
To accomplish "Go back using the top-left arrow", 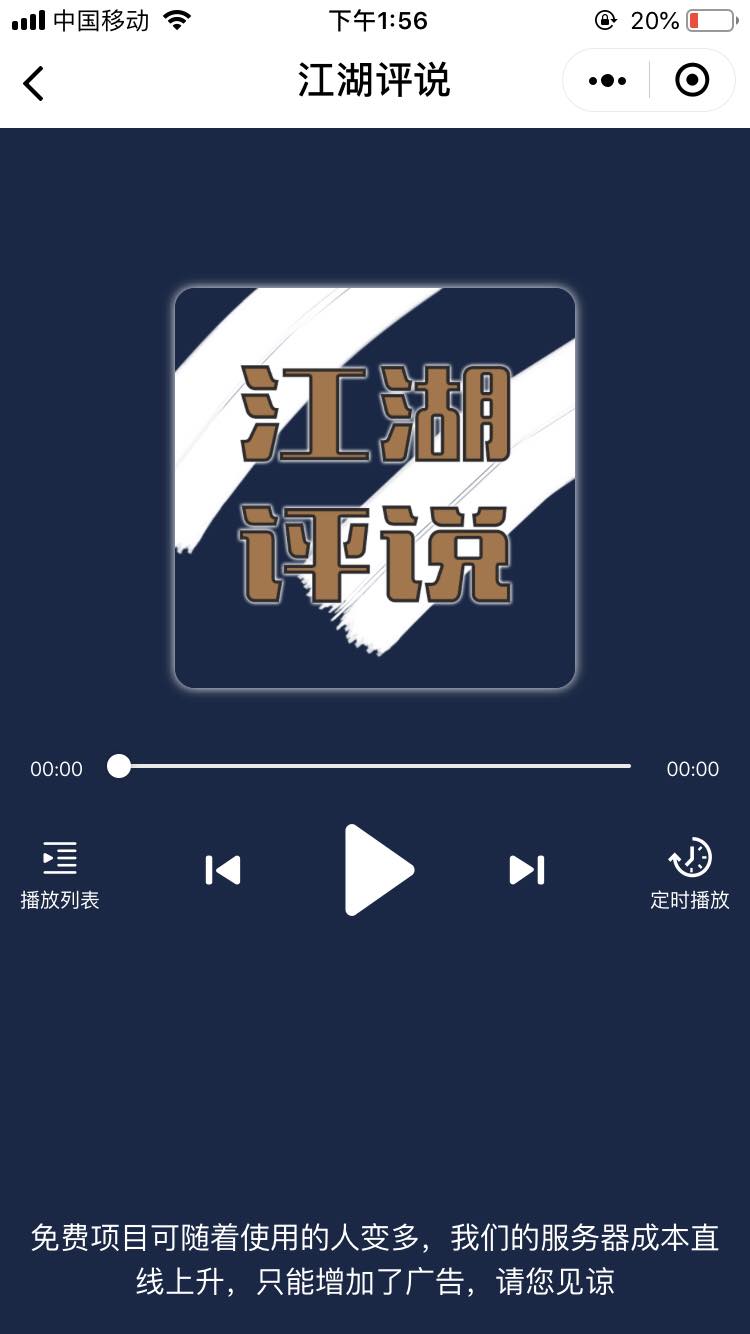I will point(34,83).
